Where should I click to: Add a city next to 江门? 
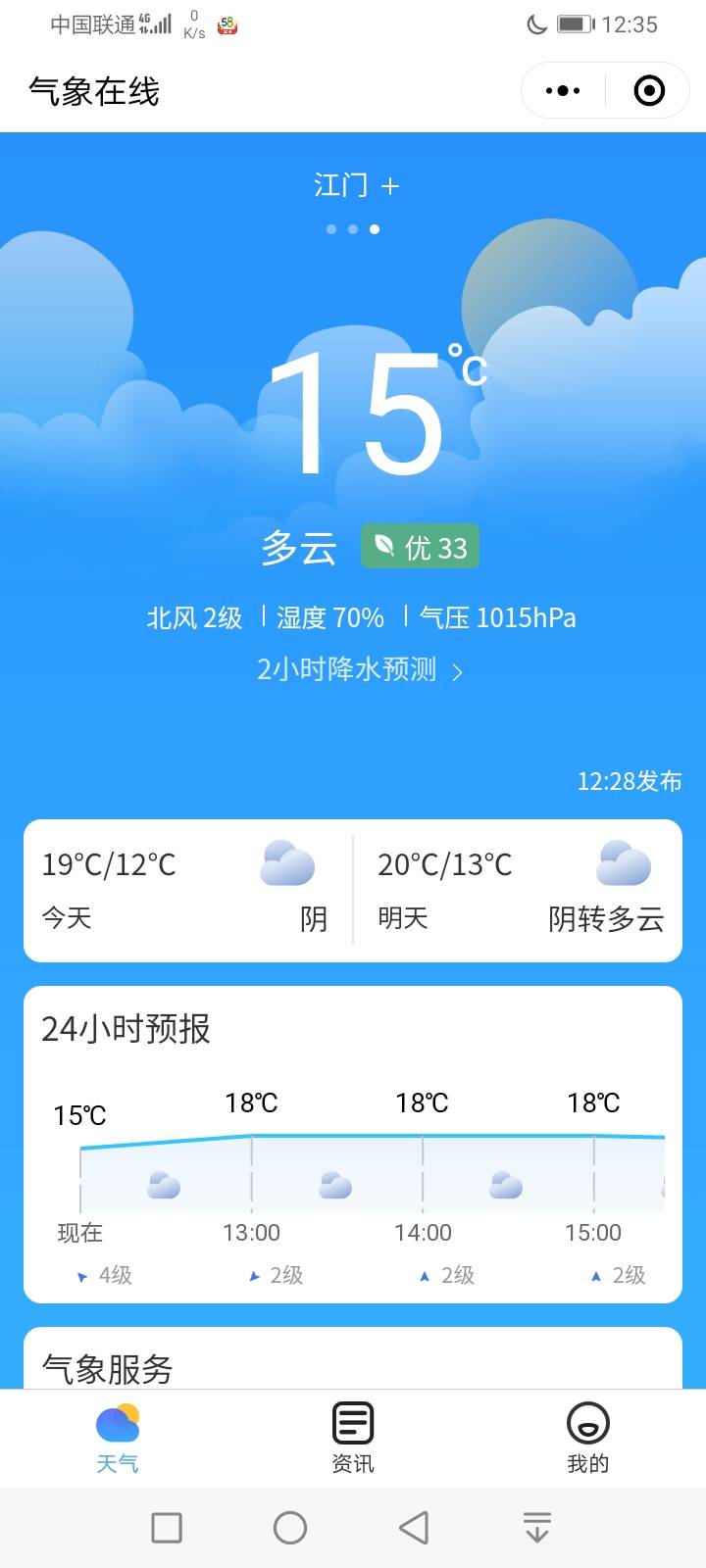390,186
